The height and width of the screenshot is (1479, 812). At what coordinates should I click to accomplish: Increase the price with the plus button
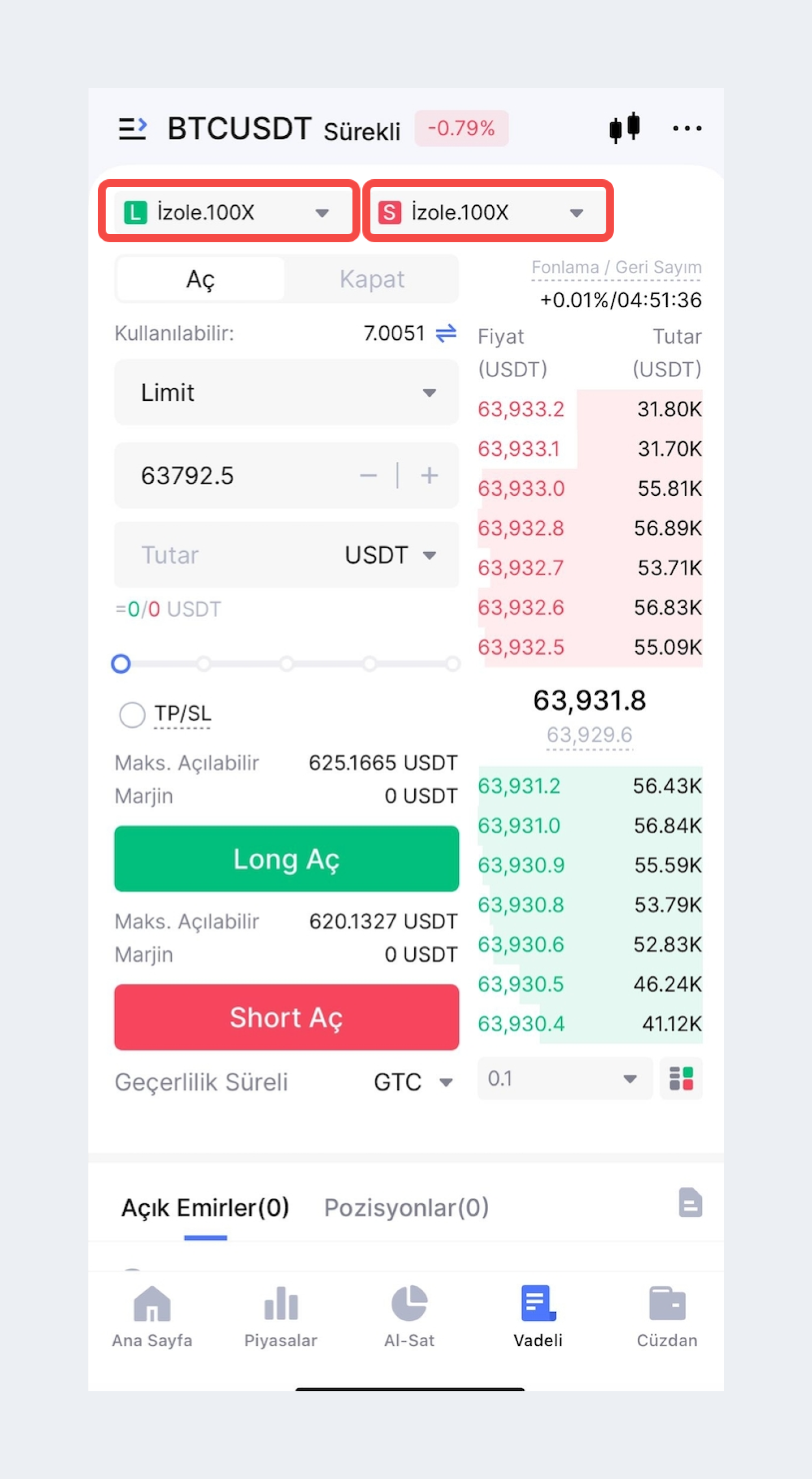pyautogui.click(x=429, y=475)
